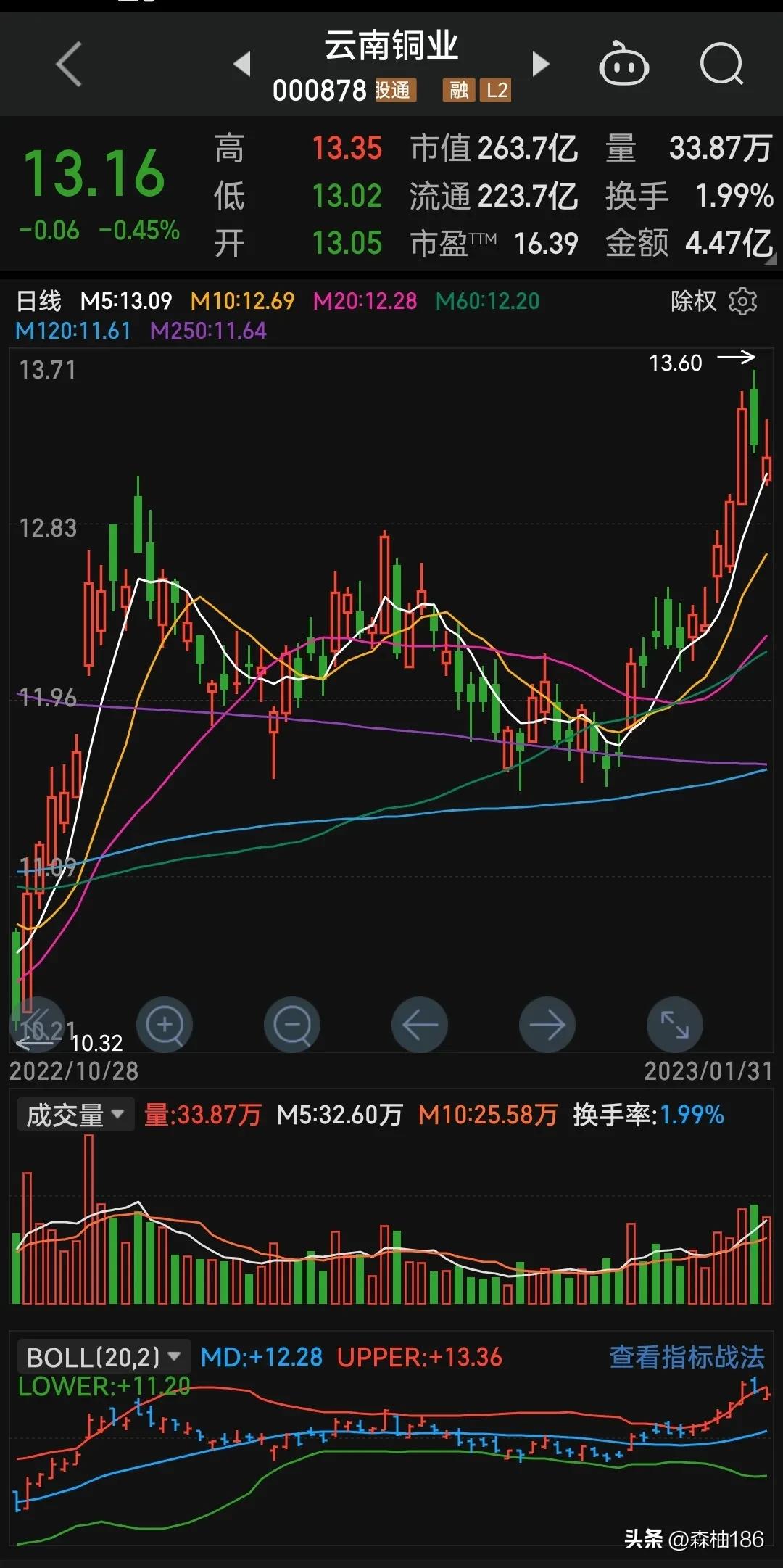The image size is (783, 1568).
Task: Pan chart left with arrow icon
Action: point(420,1026)
